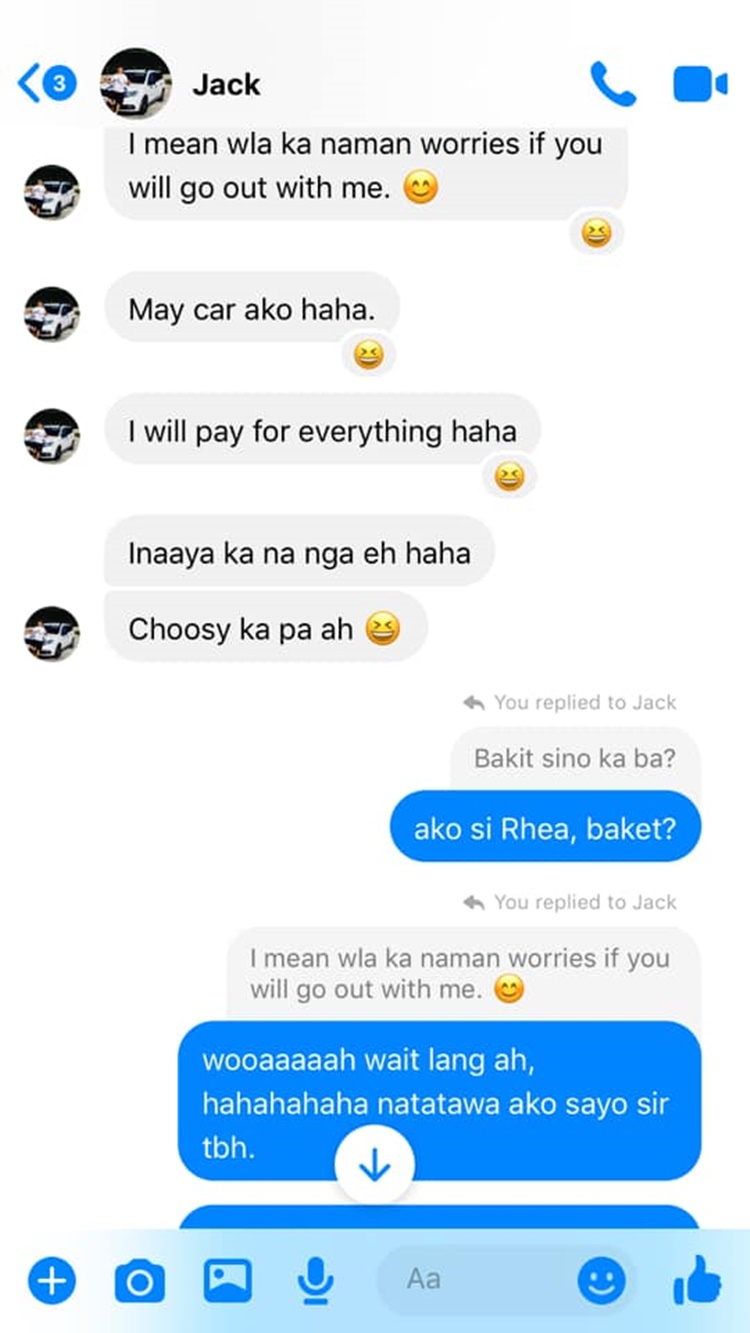Start a voice call with Jack
Screen dimensions: 750x1333
click(612, 84)
